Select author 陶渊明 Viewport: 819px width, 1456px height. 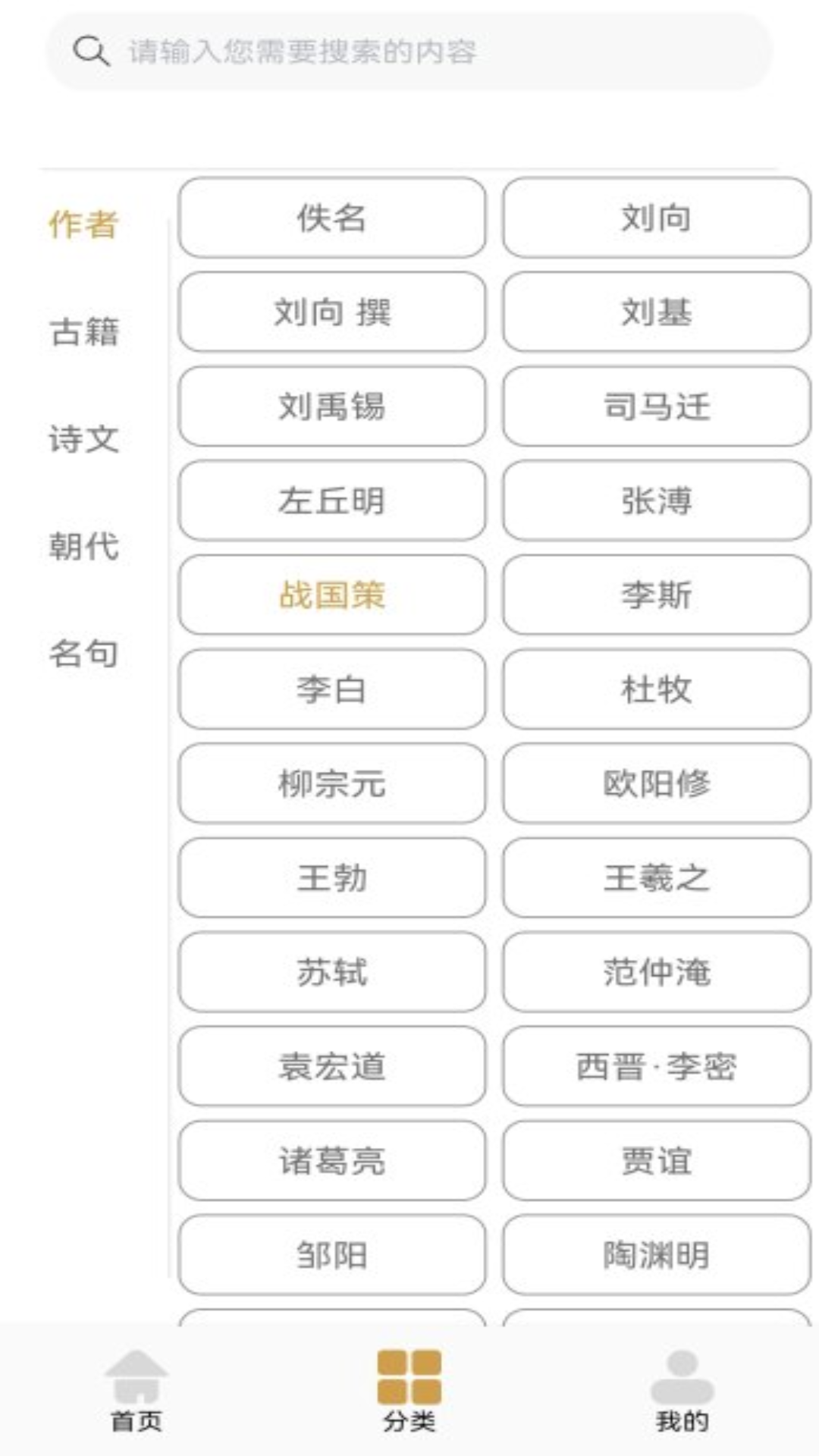(655, 1254)
